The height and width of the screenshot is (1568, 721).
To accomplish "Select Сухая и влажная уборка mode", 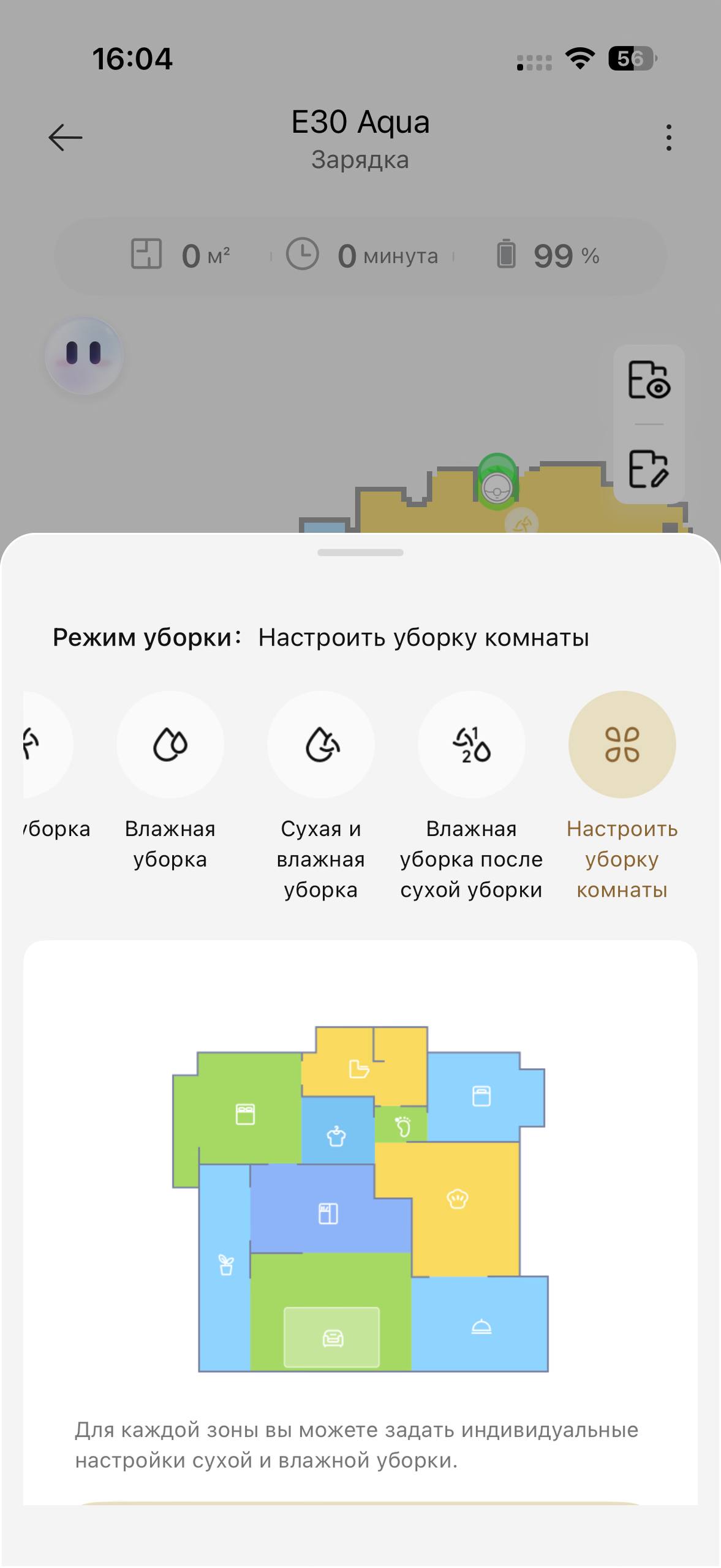I will click(x=320, y=745).
